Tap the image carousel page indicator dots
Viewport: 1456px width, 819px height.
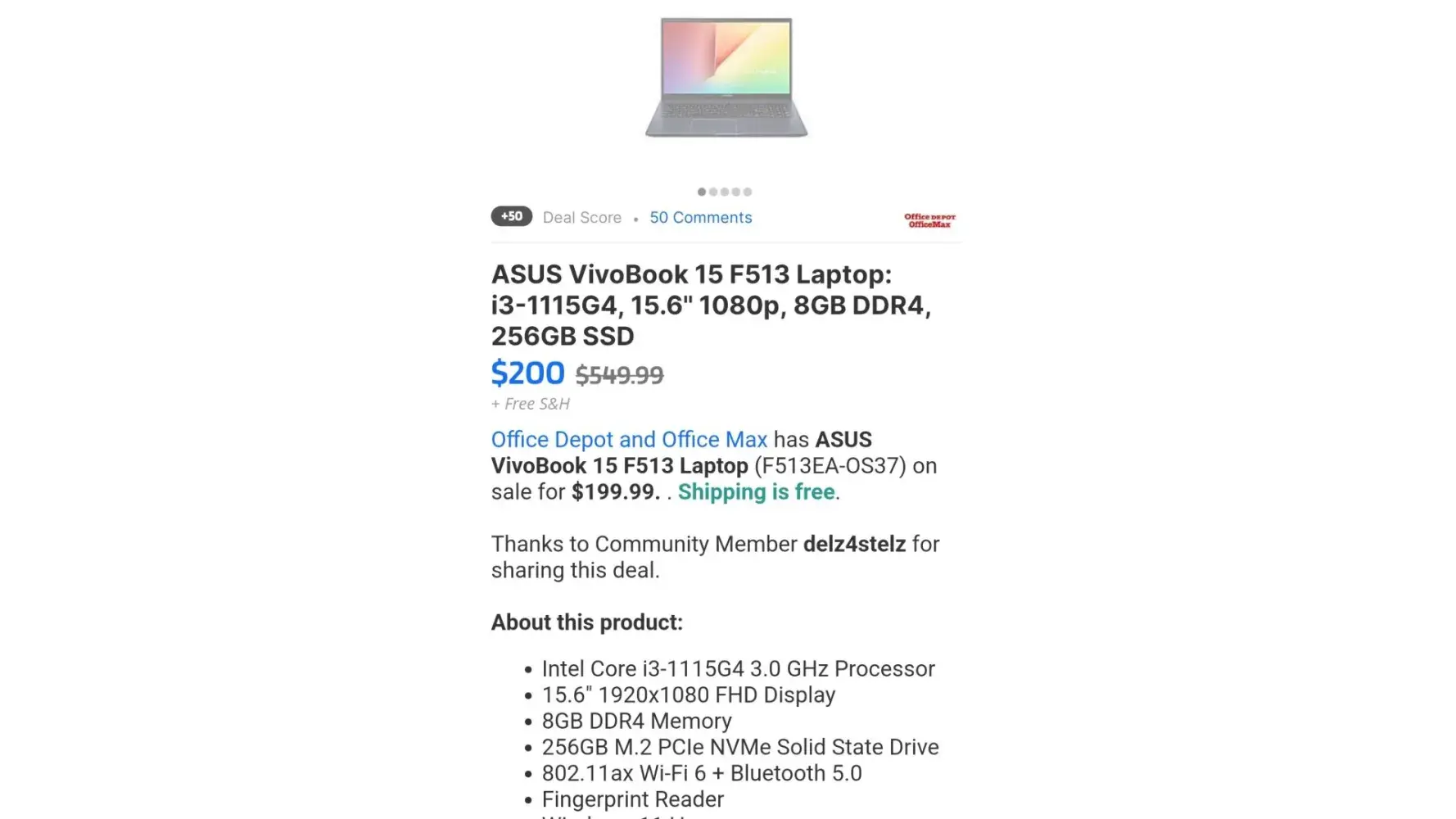coord(725,192)
